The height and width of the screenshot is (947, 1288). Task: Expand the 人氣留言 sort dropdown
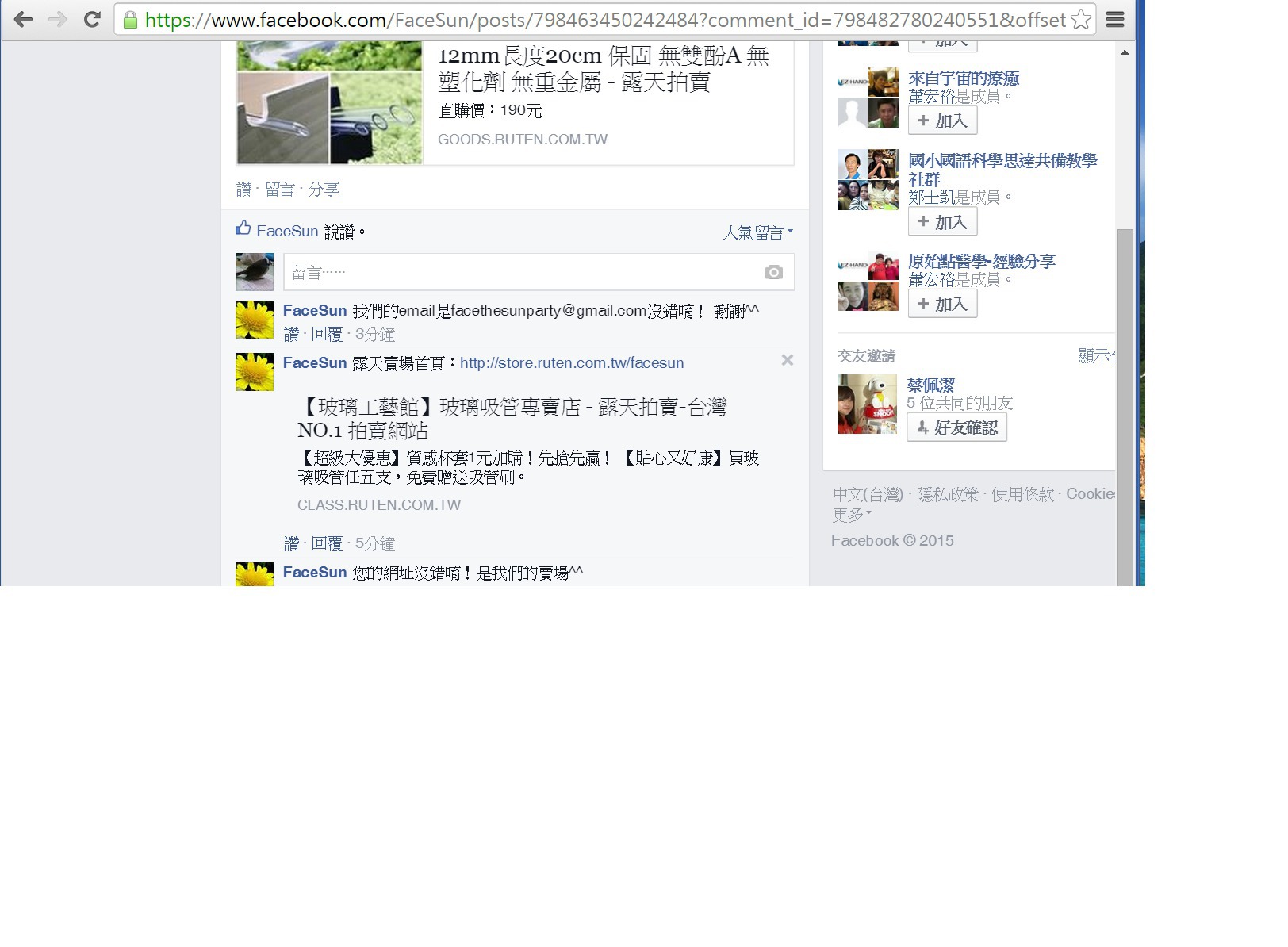pyautogui.click(x=757, y=232)
